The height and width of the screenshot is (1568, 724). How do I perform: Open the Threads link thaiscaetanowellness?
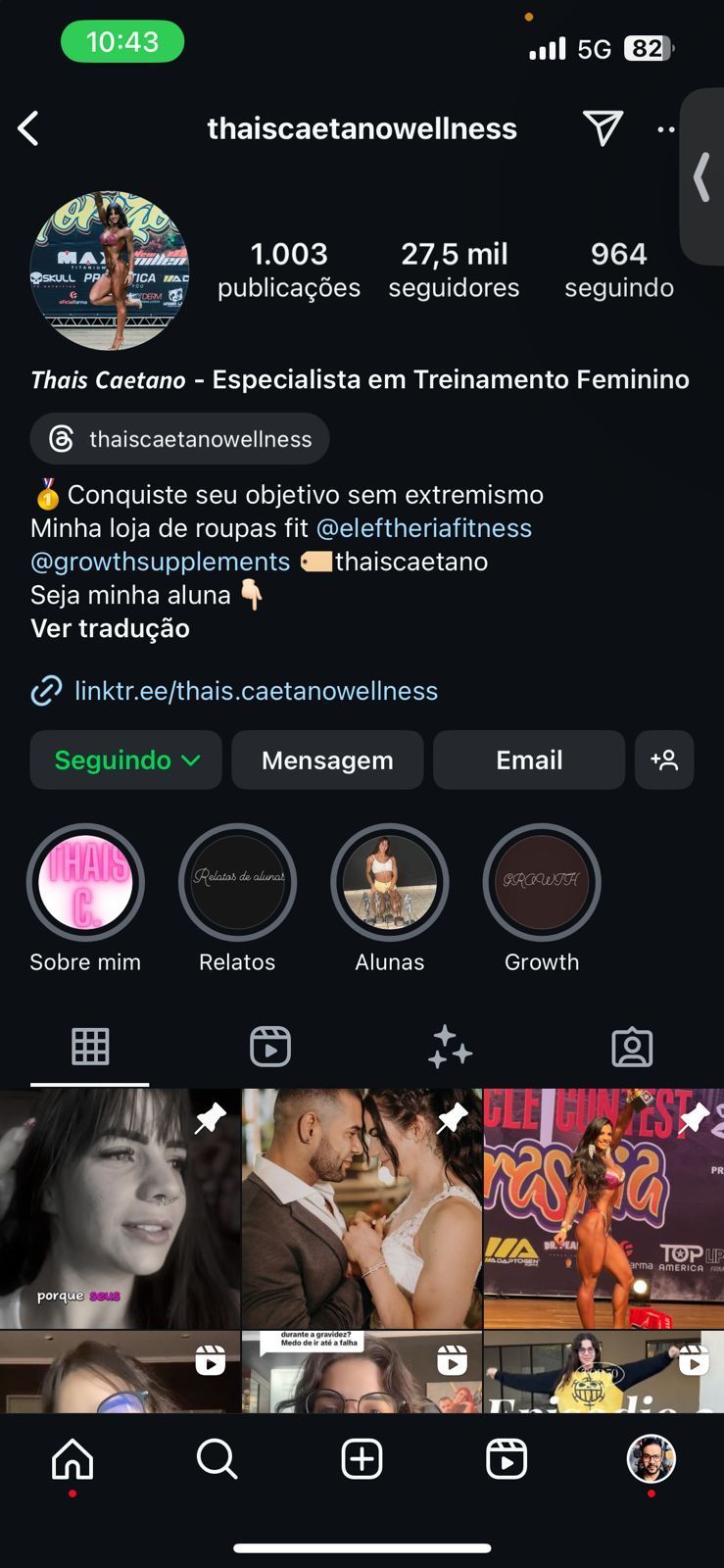(180, 439)
